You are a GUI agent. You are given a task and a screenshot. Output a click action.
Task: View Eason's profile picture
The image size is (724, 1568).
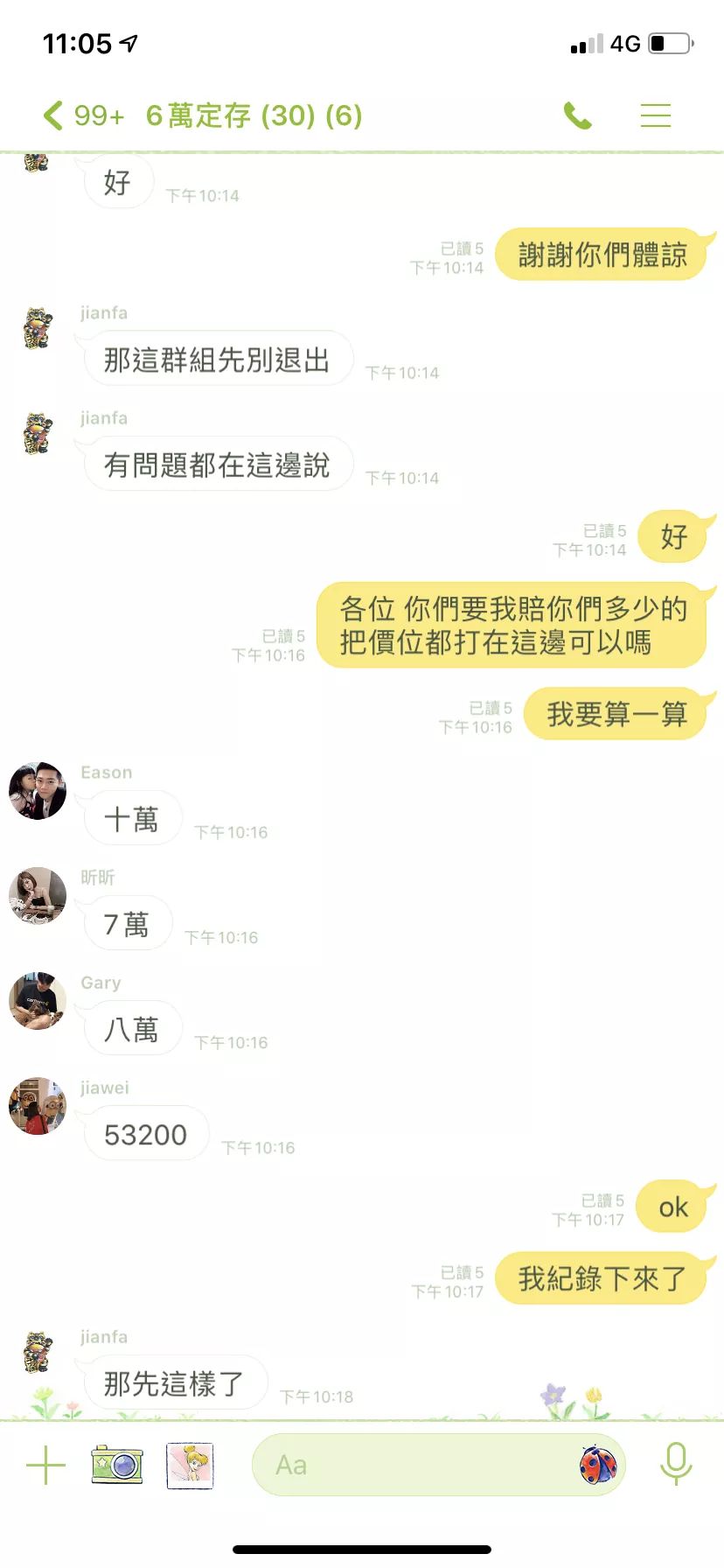[38, 790]
